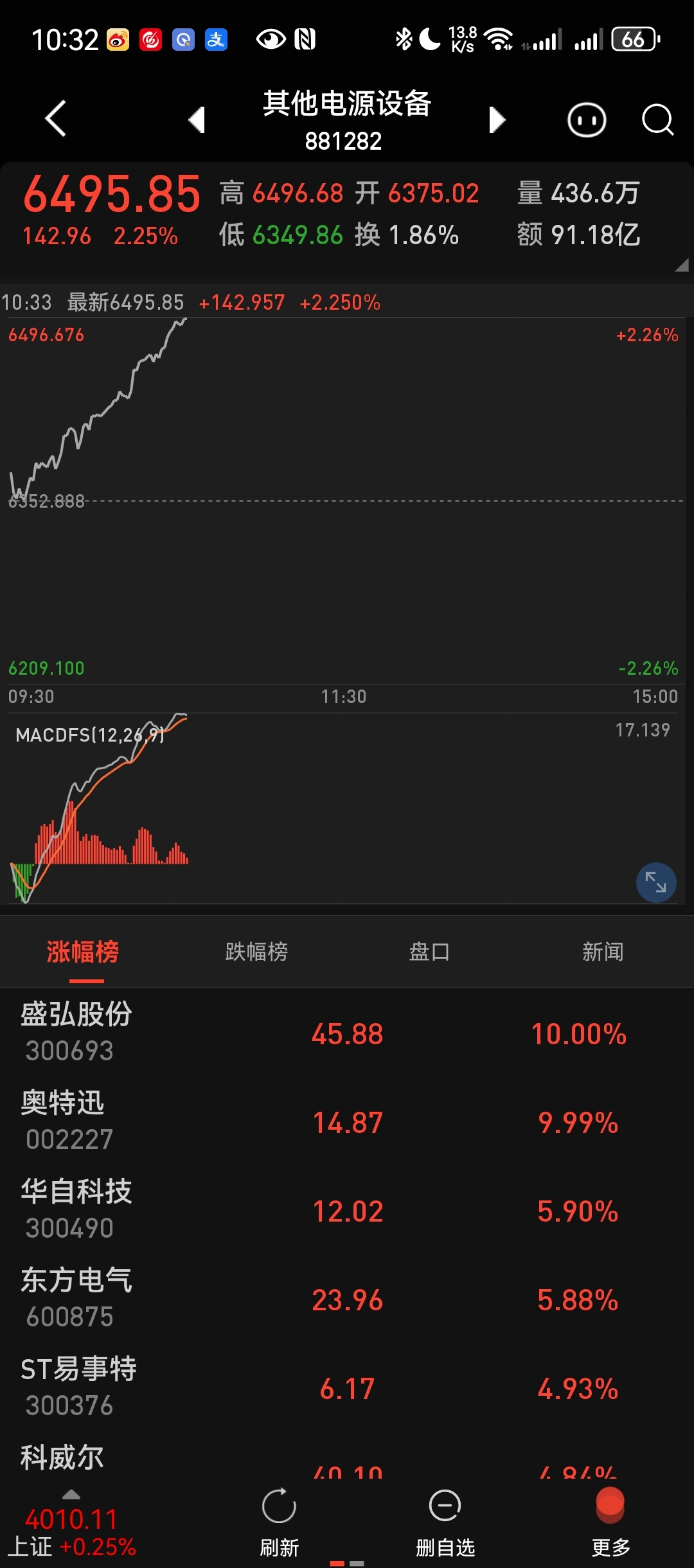Switch to the 盘口 tab
This screenshot has width=694, height=1568.
429,952
